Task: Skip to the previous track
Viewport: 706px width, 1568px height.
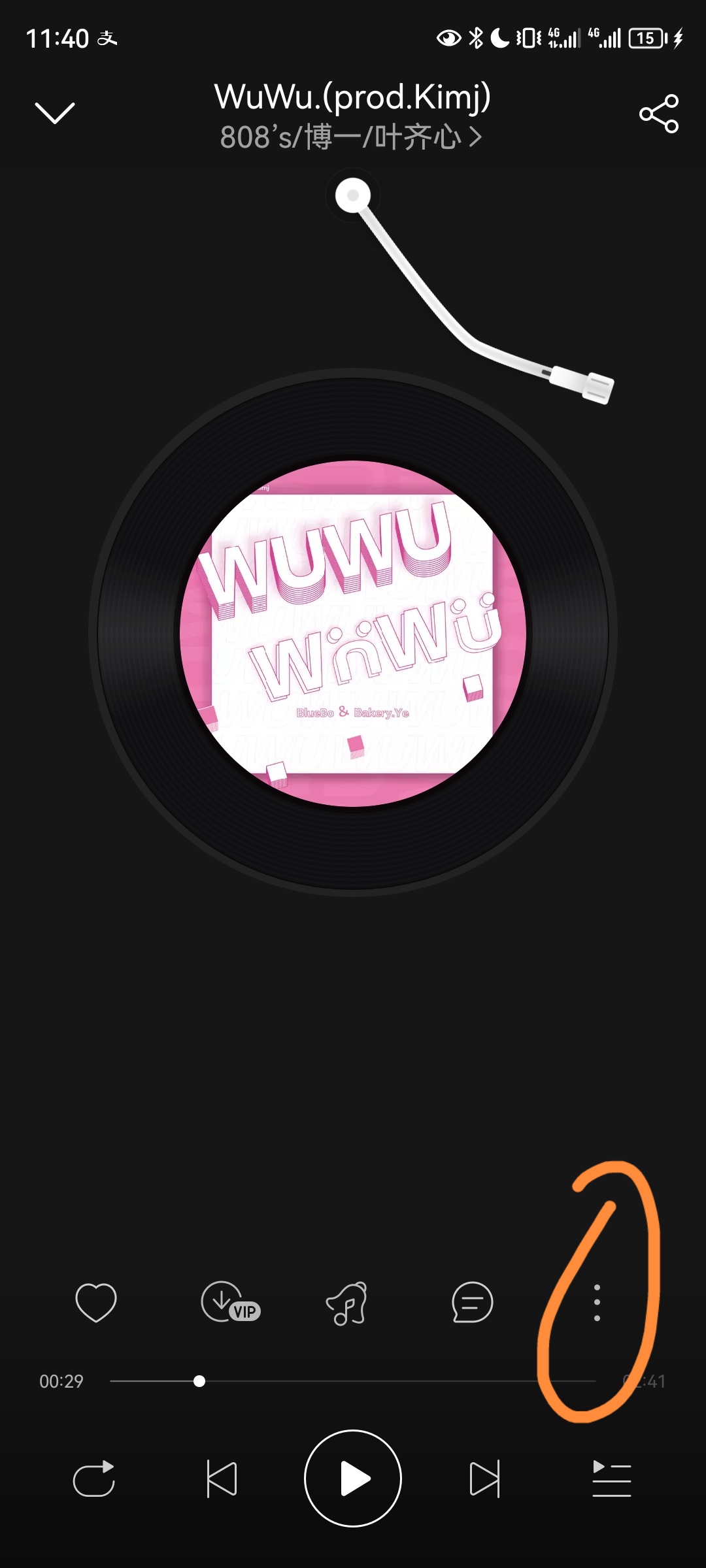Action: coord(222,1478)
